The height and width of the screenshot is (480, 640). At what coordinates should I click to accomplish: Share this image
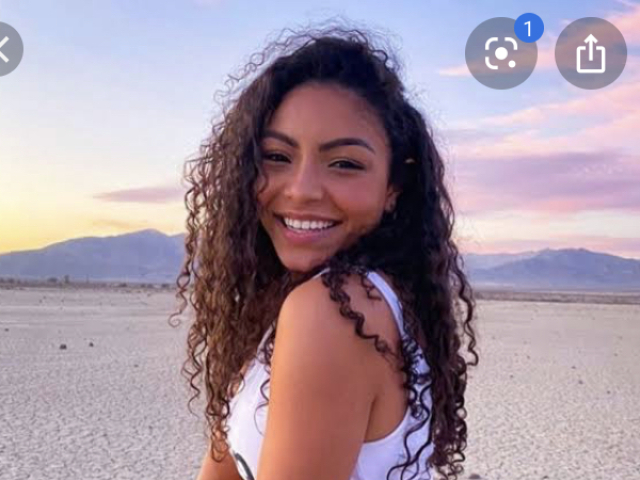pyautogui.click(x=590, y=53)
